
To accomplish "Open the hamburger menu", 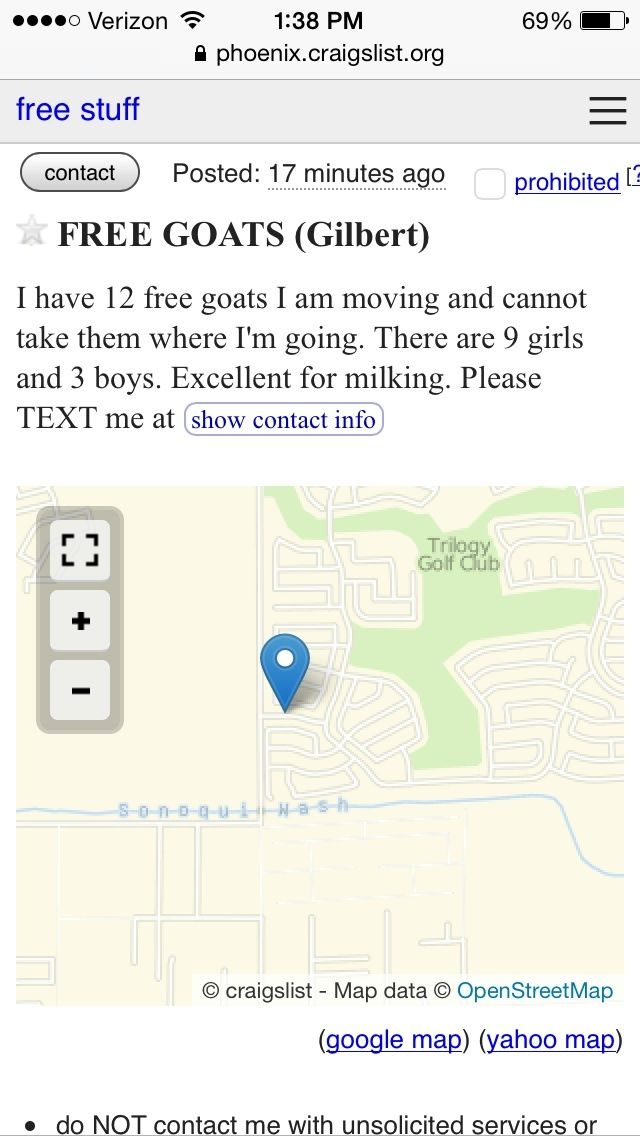I will pos(607,110).
